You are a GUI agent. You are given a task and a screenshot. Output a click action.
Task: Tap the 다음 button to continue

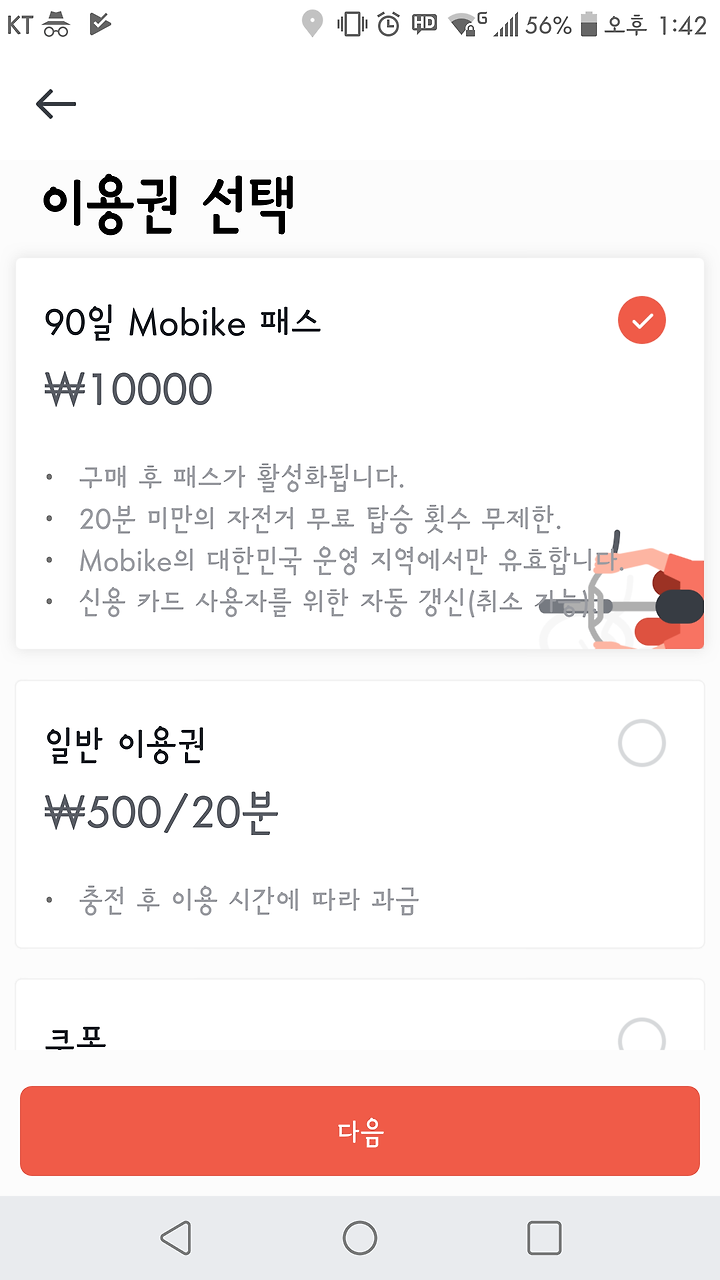(360, 1131)
